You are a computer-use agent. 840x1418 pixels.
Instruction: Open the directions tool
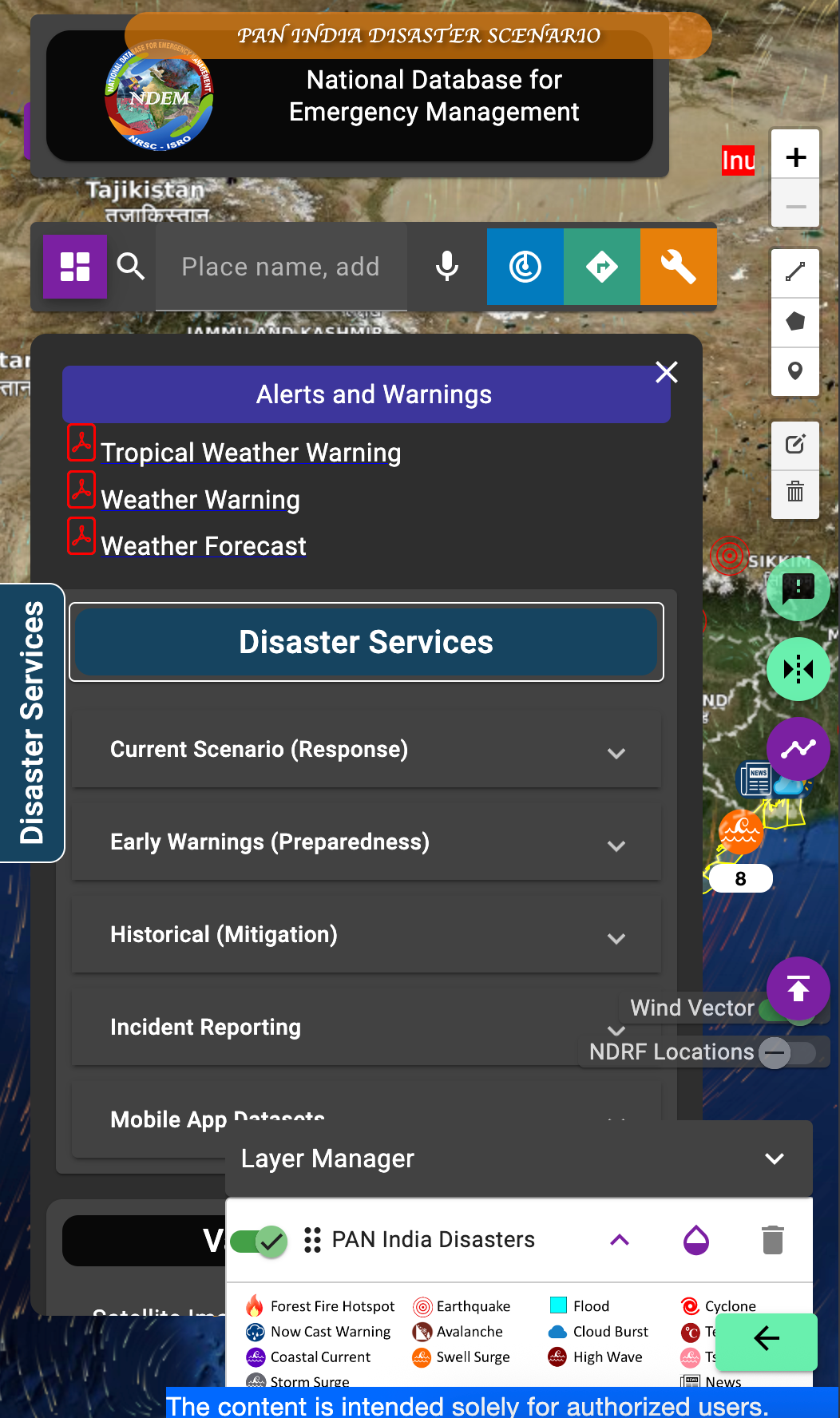[x=601, y=267]
